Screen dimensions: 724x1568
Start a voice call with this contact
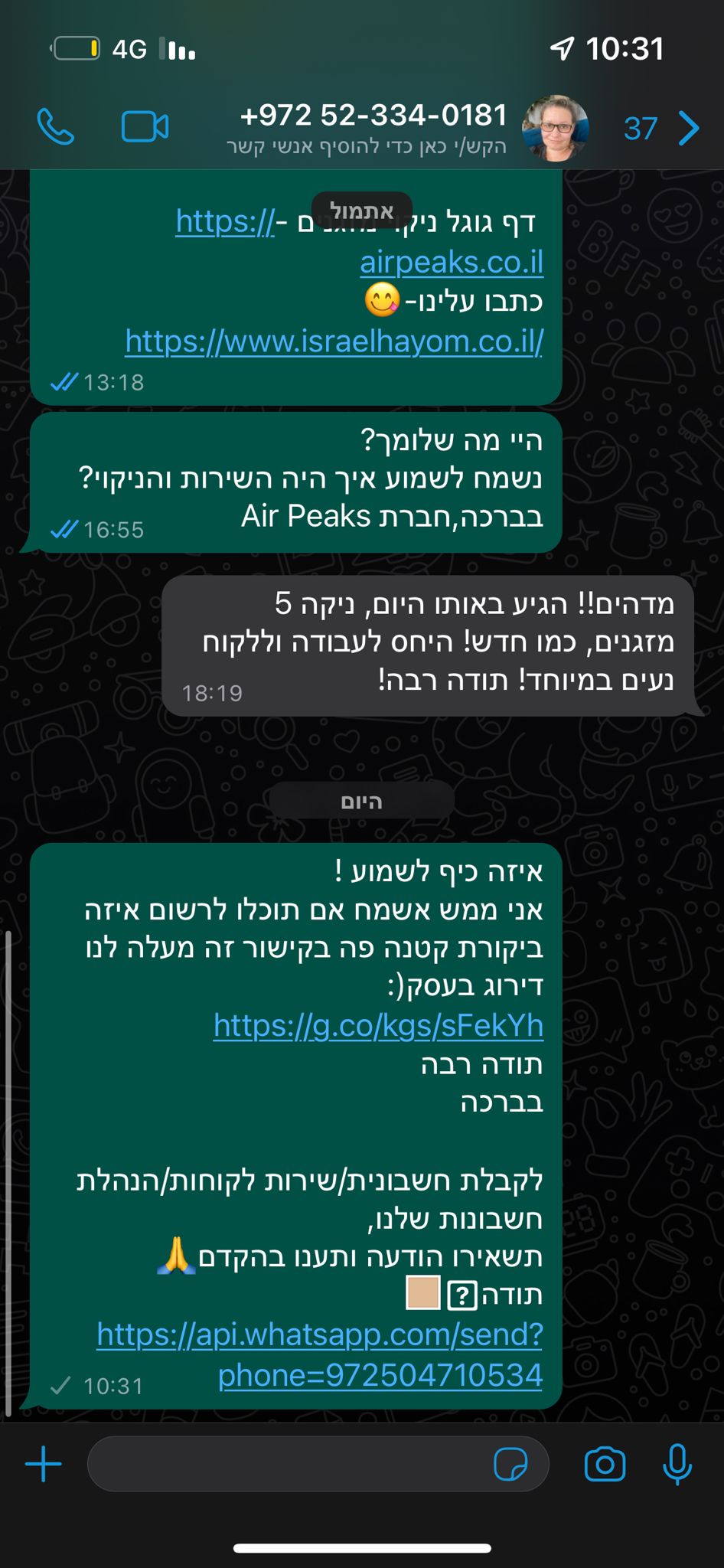pos(56,126)
